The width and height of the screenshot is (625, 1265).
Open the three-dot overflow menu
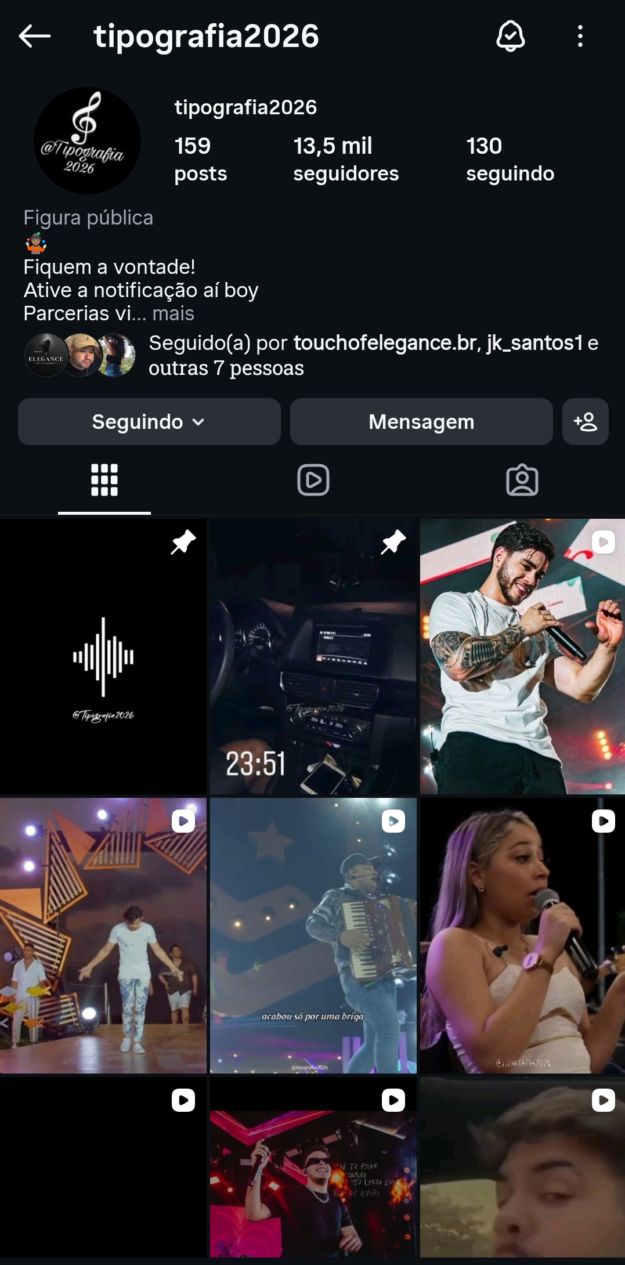tap(580, 36)
